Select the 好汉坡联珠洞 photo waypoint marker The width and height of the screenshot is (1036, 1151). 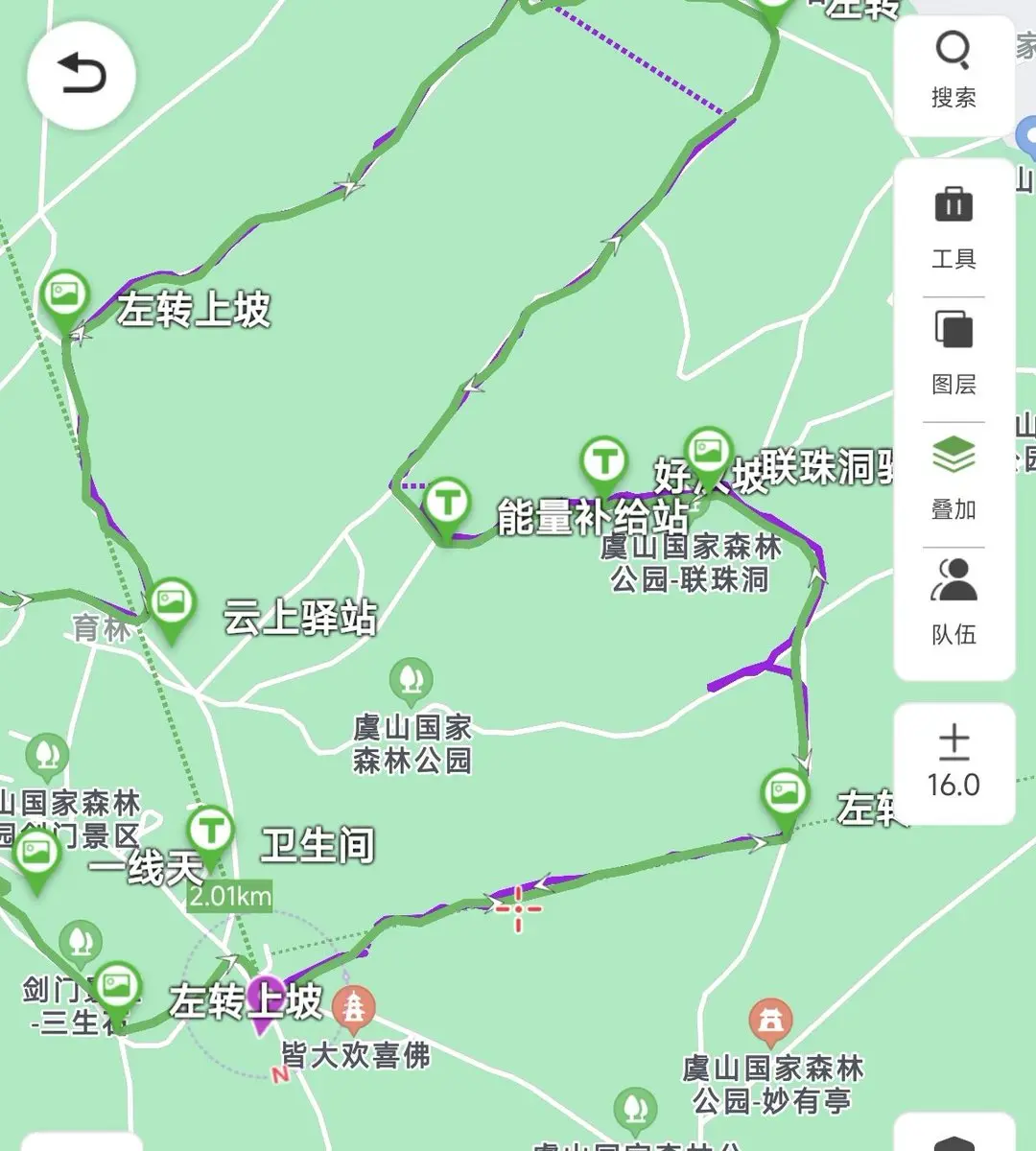point(707,451)
